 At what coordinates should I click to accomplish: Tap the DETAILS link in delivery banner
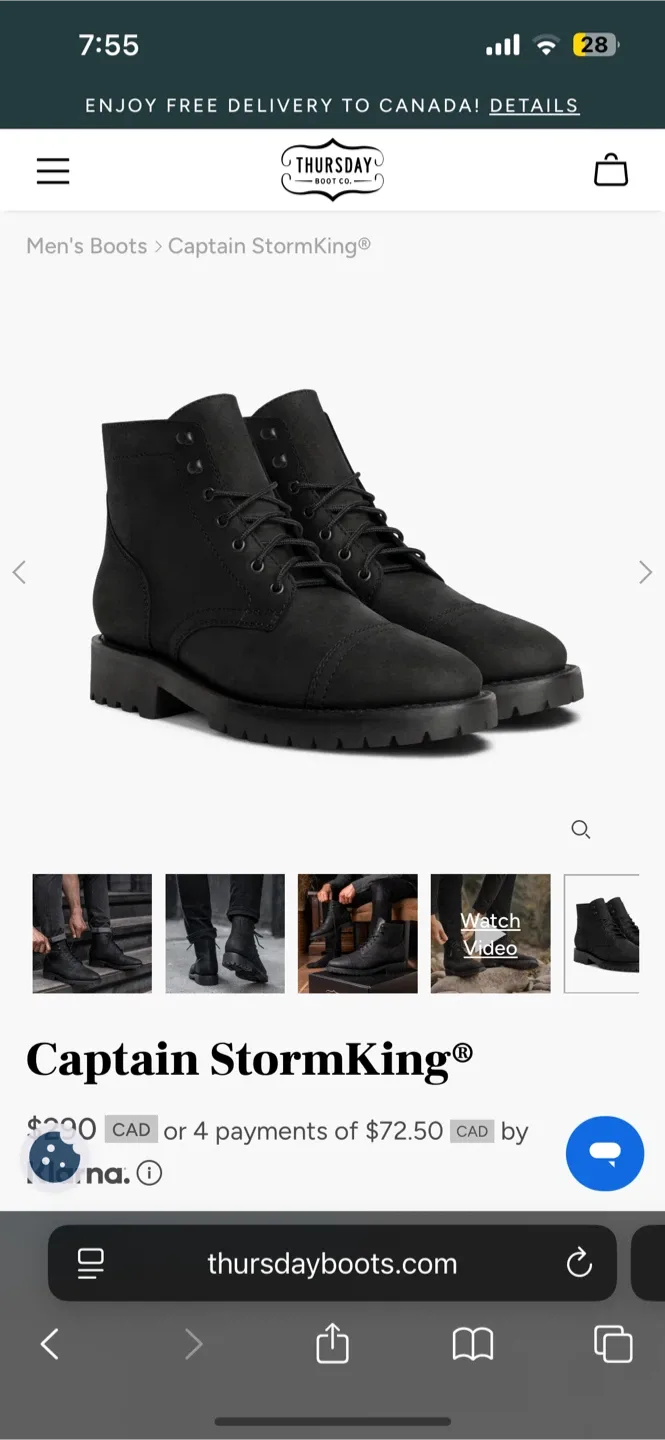click(x=534, y=105)
